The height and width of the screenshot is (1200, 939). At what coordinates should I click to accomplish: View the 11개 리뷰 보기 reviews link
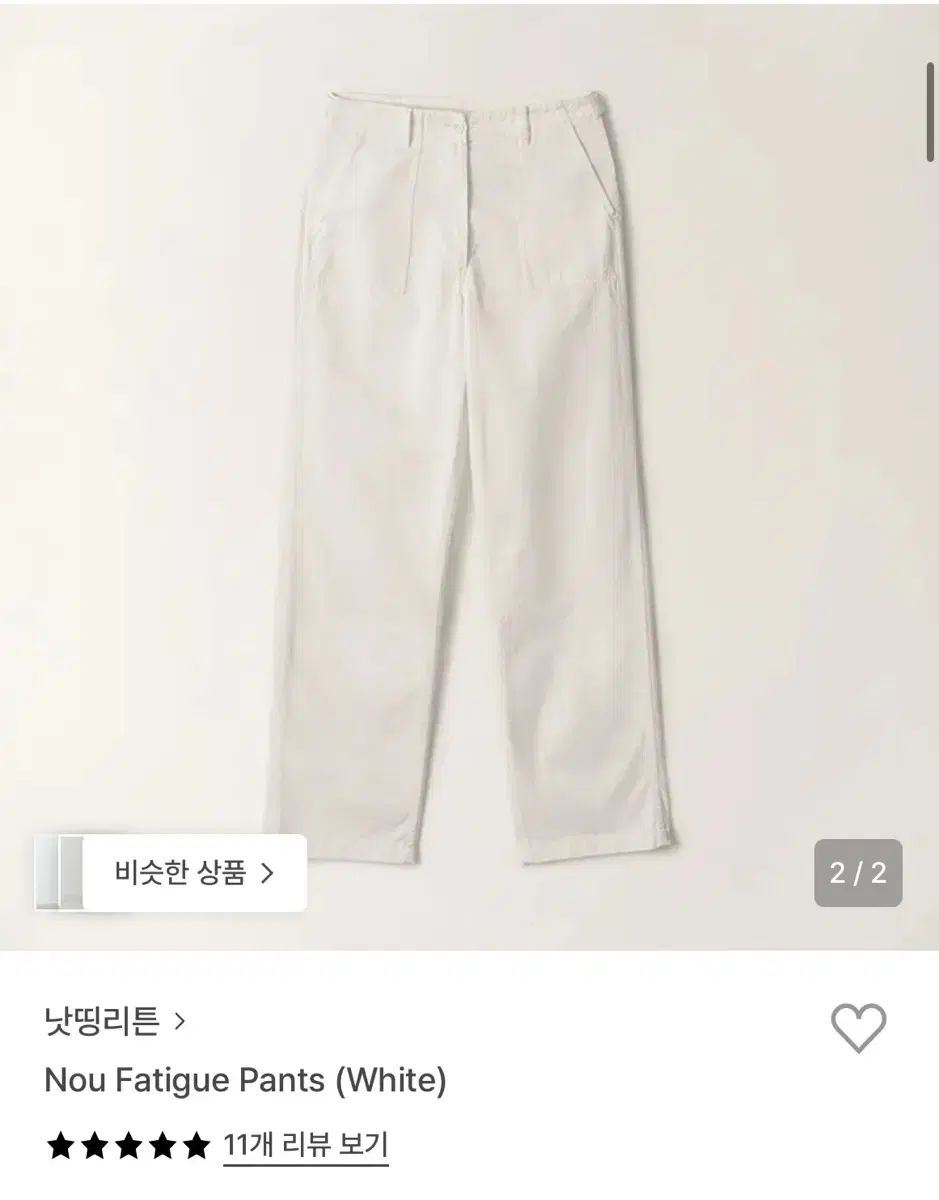(306, 1145)
